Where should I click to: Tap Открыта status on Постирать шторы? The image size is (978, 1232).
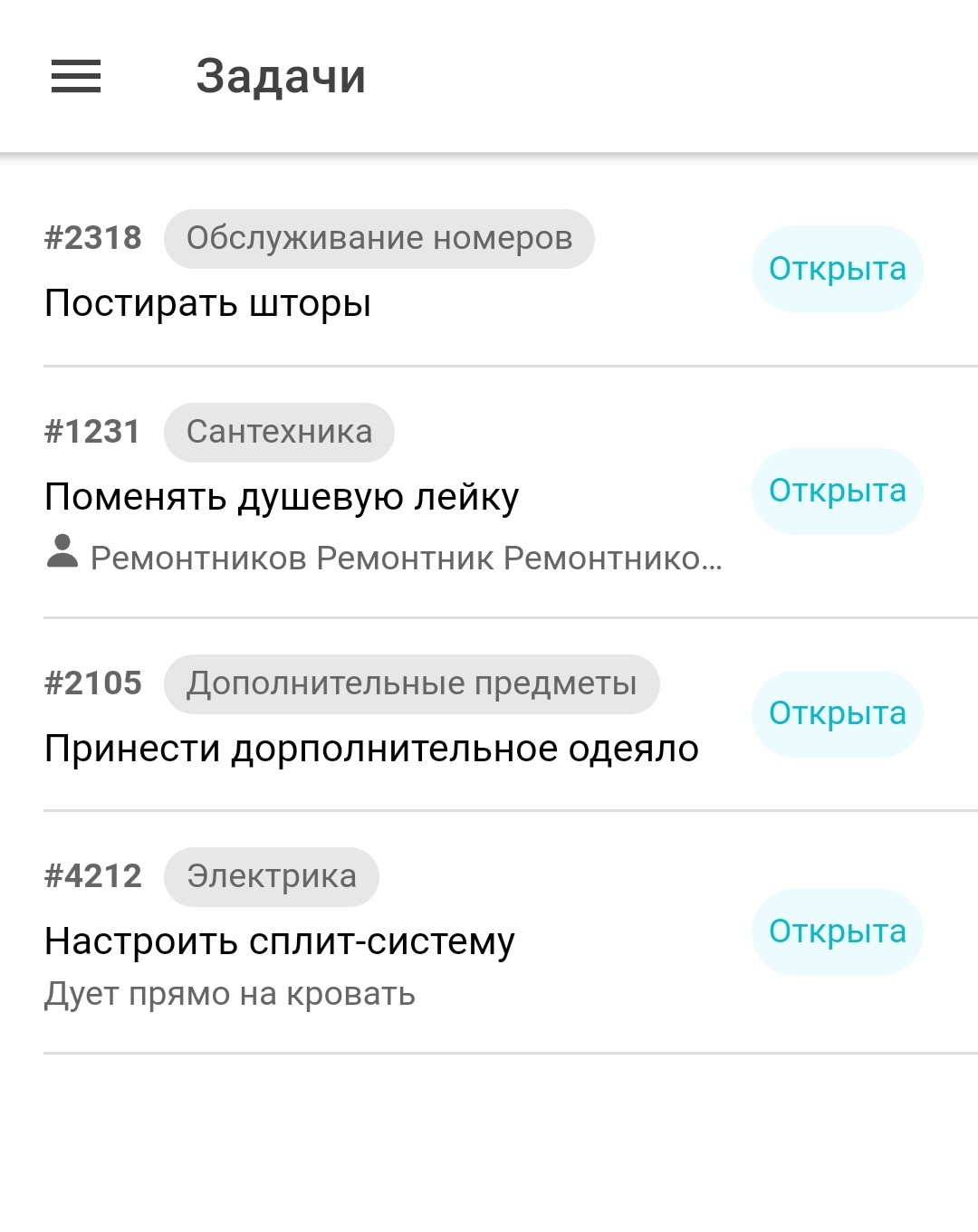pyautogui.click(x=837, y=269)
